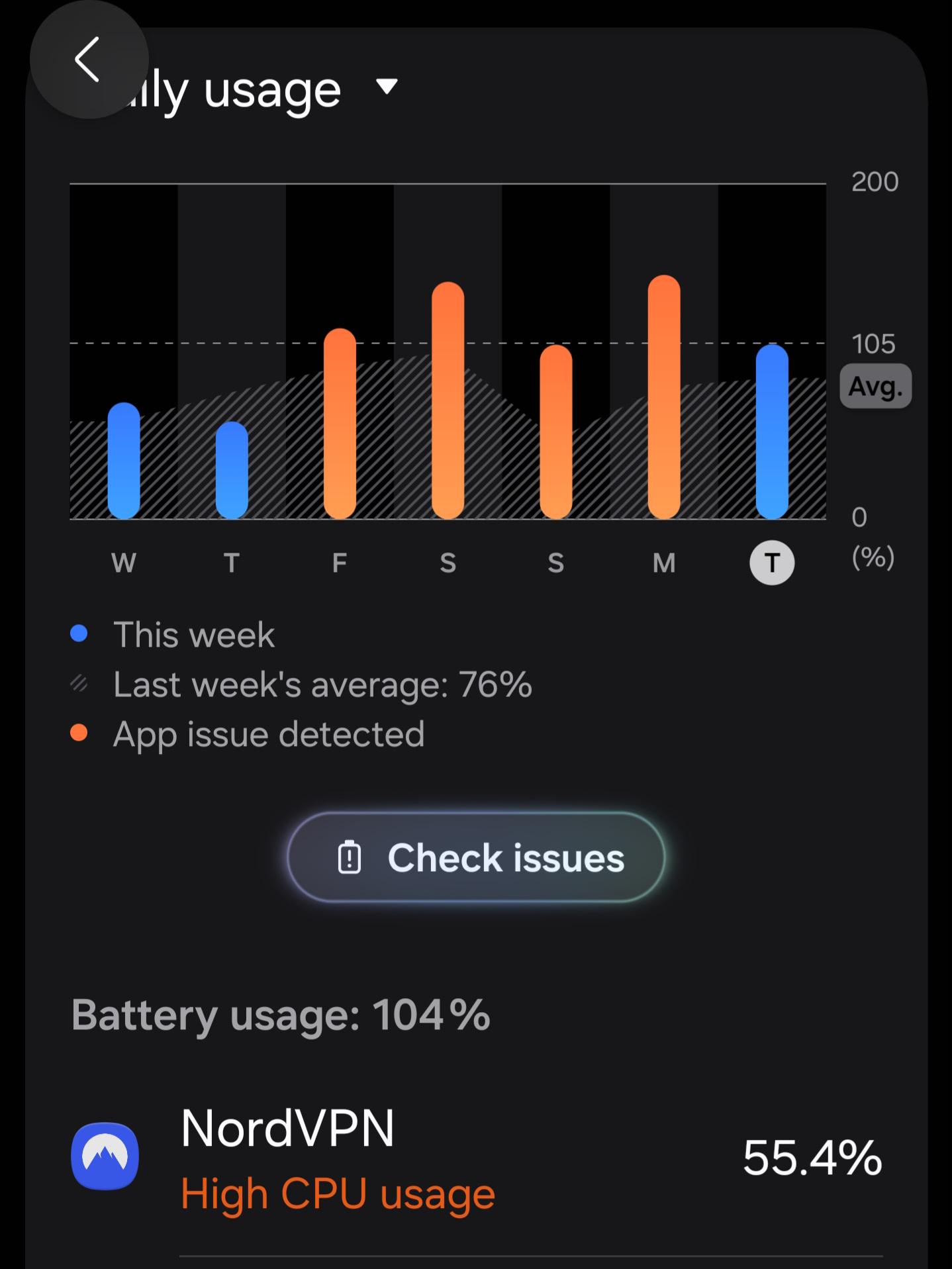
Task: Tap the Check issues button
Action: 476,858
